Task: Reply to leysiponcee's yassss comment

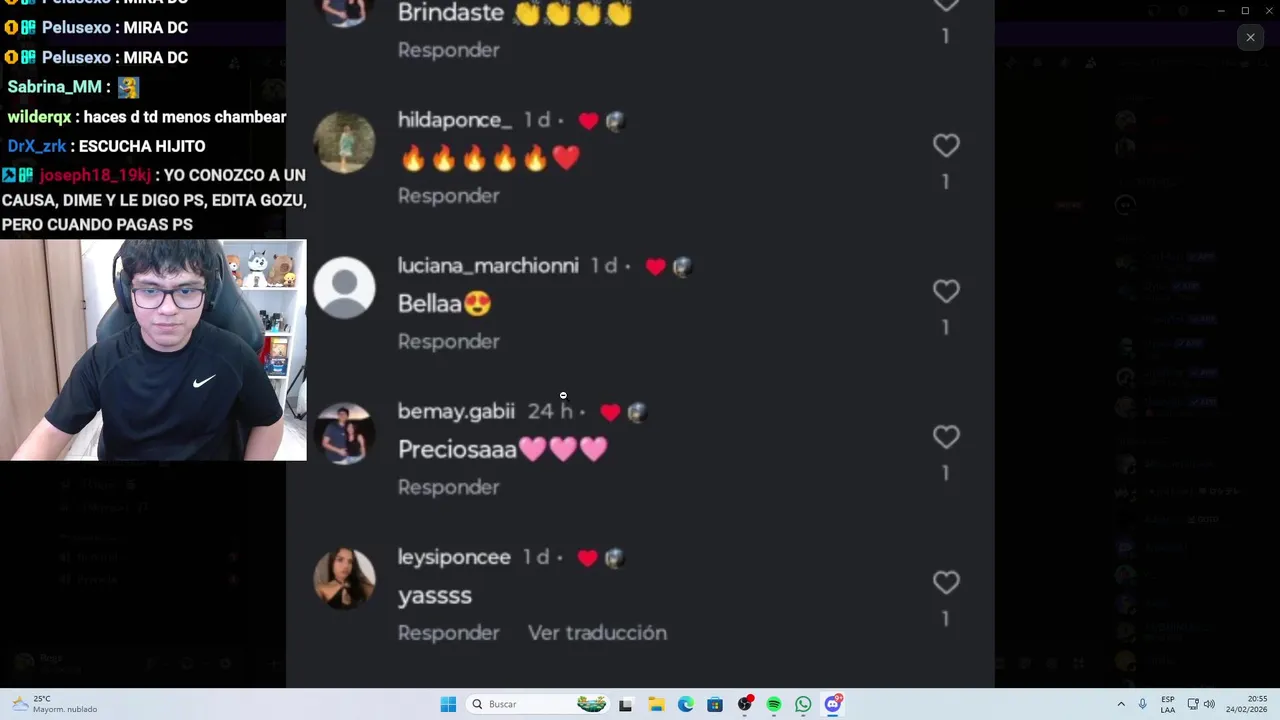Action: coord(448,633)
